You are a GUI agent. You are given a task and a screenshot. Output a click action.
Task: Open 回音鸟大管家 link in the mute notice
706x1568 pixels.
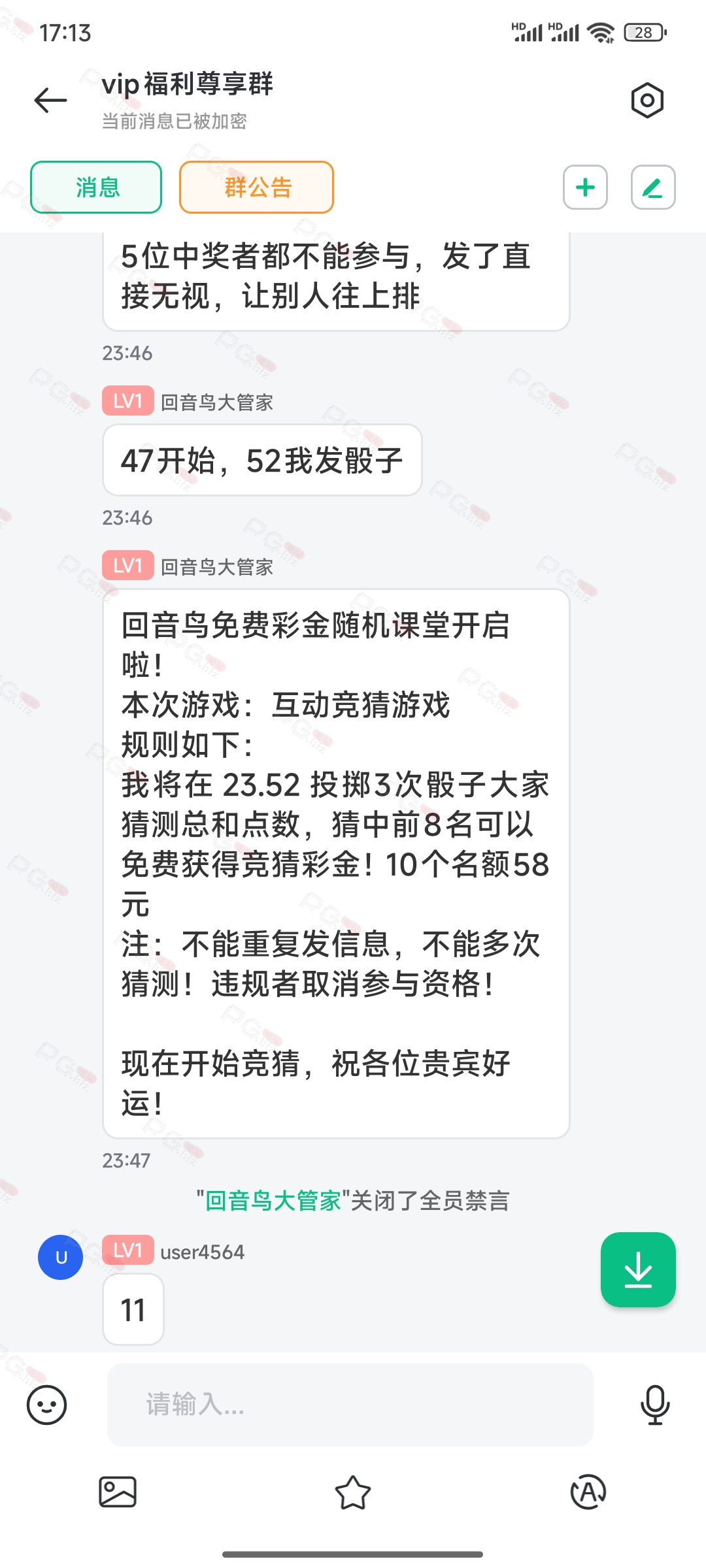pyautogui.click(x=273, y=1200)
